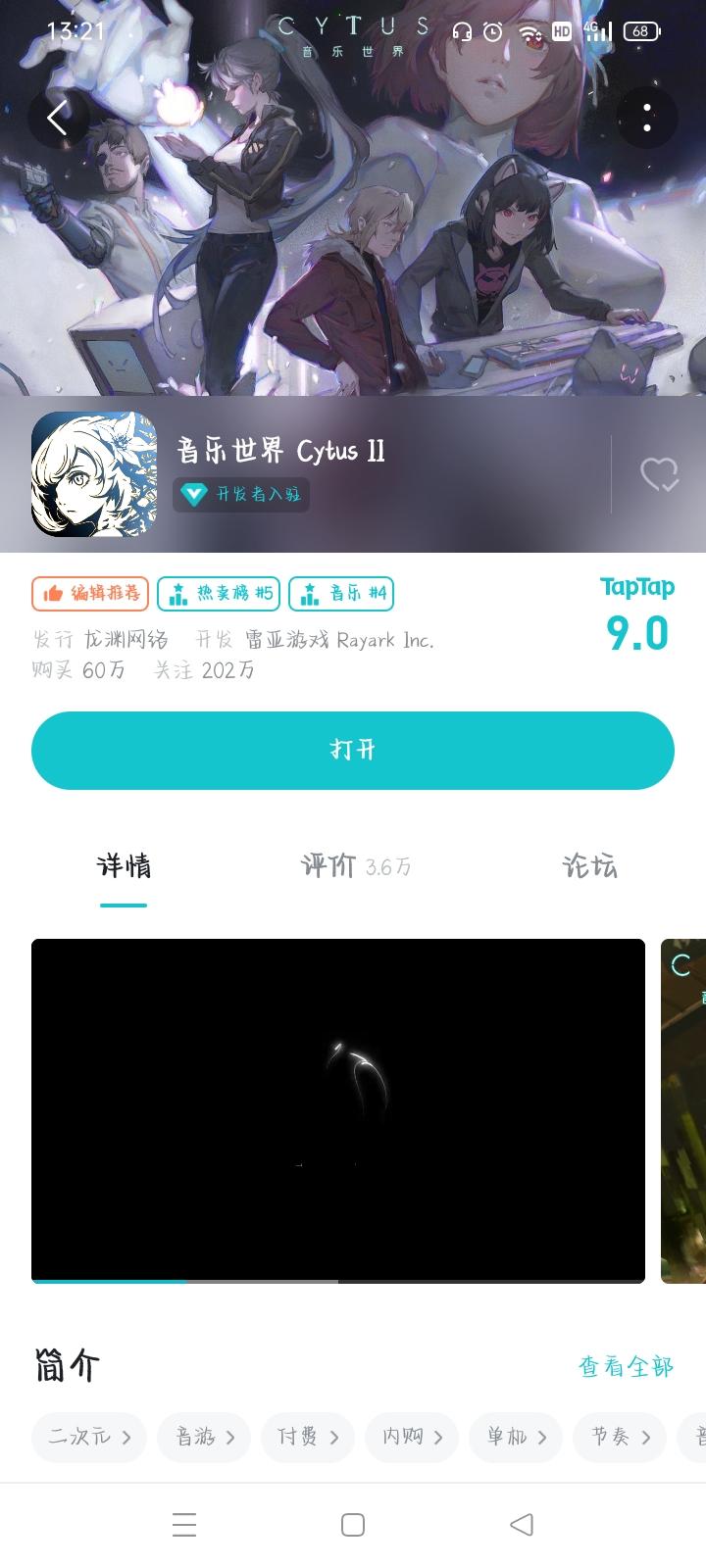The width and height of the screenshot is (706, 1568).
Task: Open the three-dot more options menu
Action: point(646,117)
